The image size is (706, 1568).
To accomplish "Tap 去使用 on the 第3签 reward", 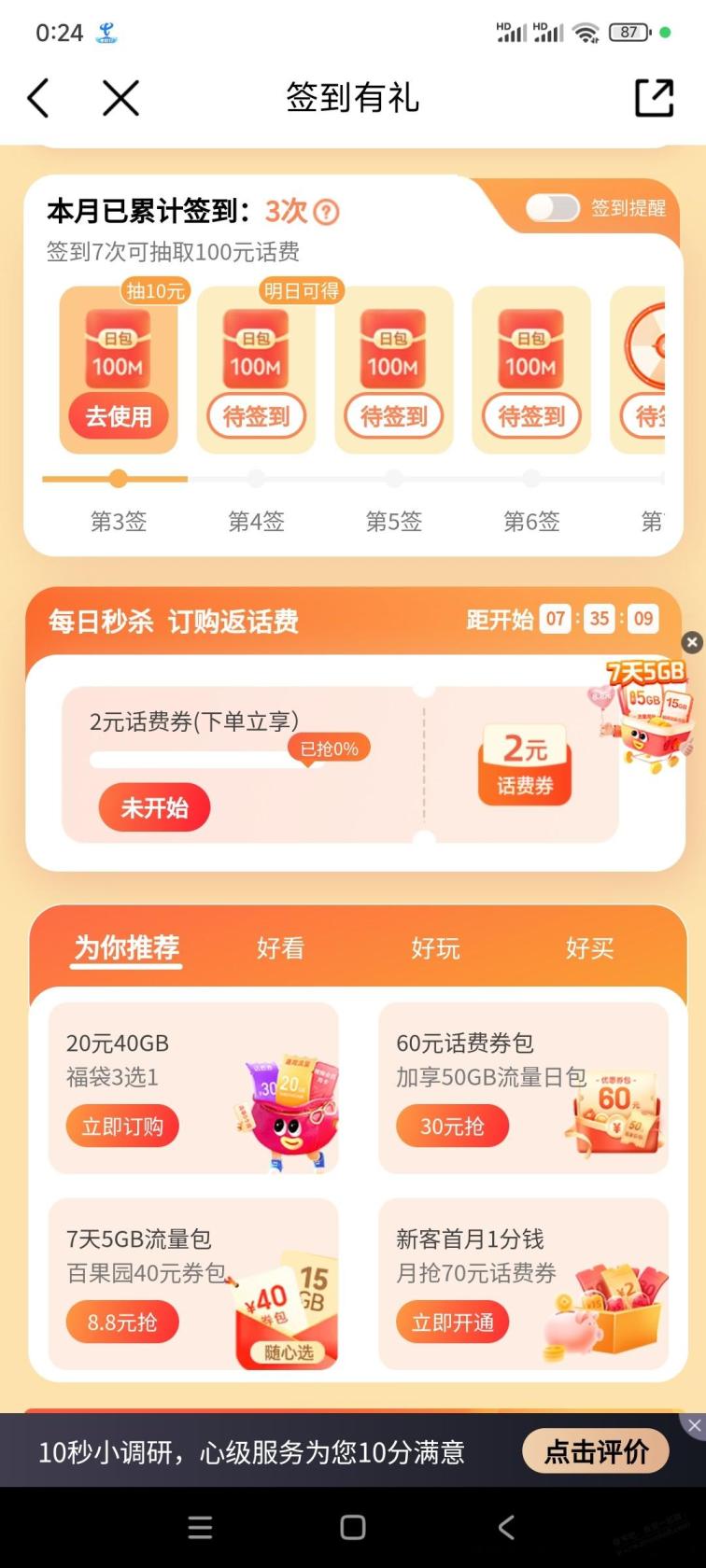I will [119, 416].
